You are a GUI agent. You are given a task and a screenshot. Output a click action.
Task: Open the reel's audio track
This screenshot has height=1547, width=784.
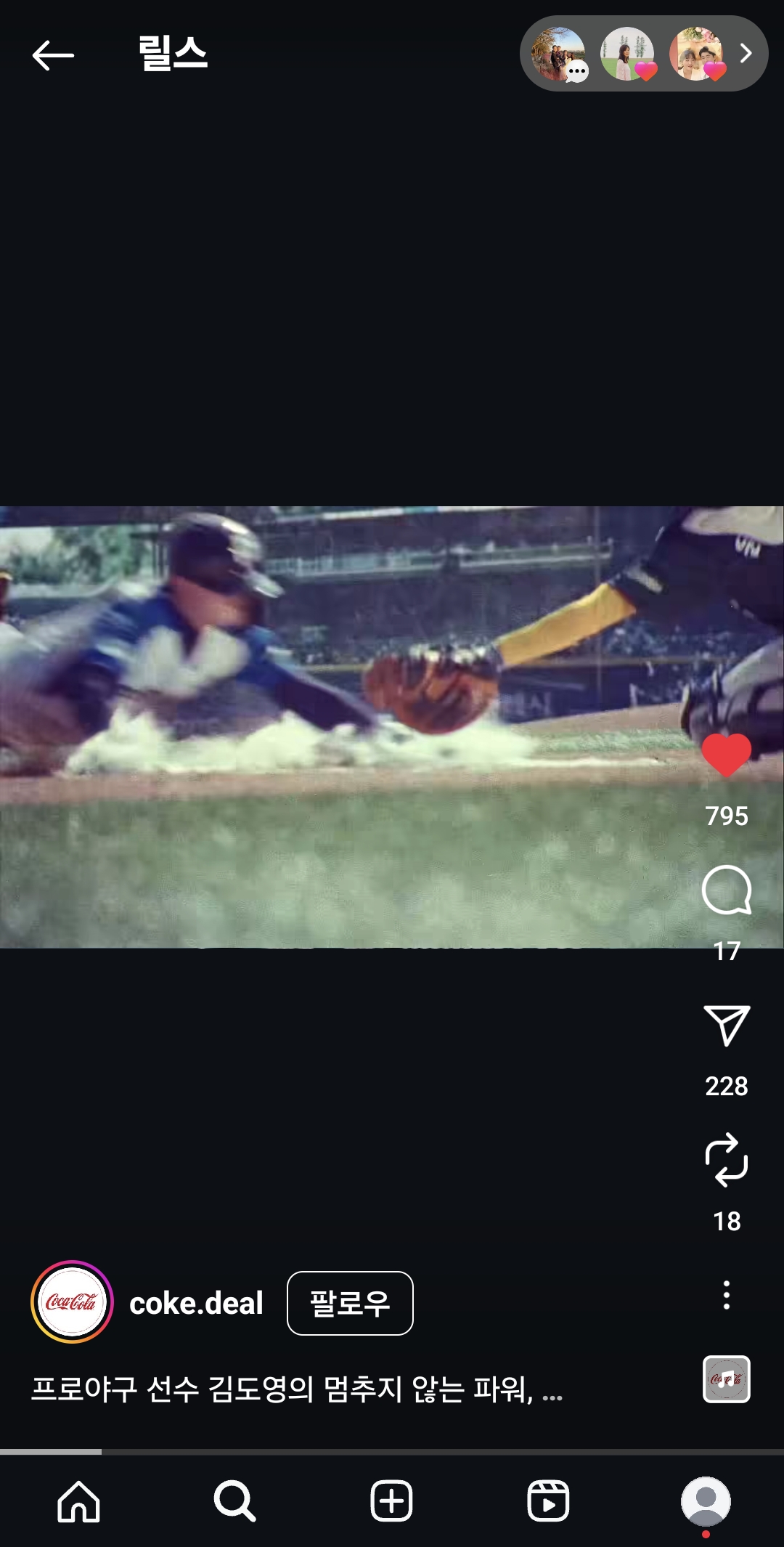[x=727, y=1379]
